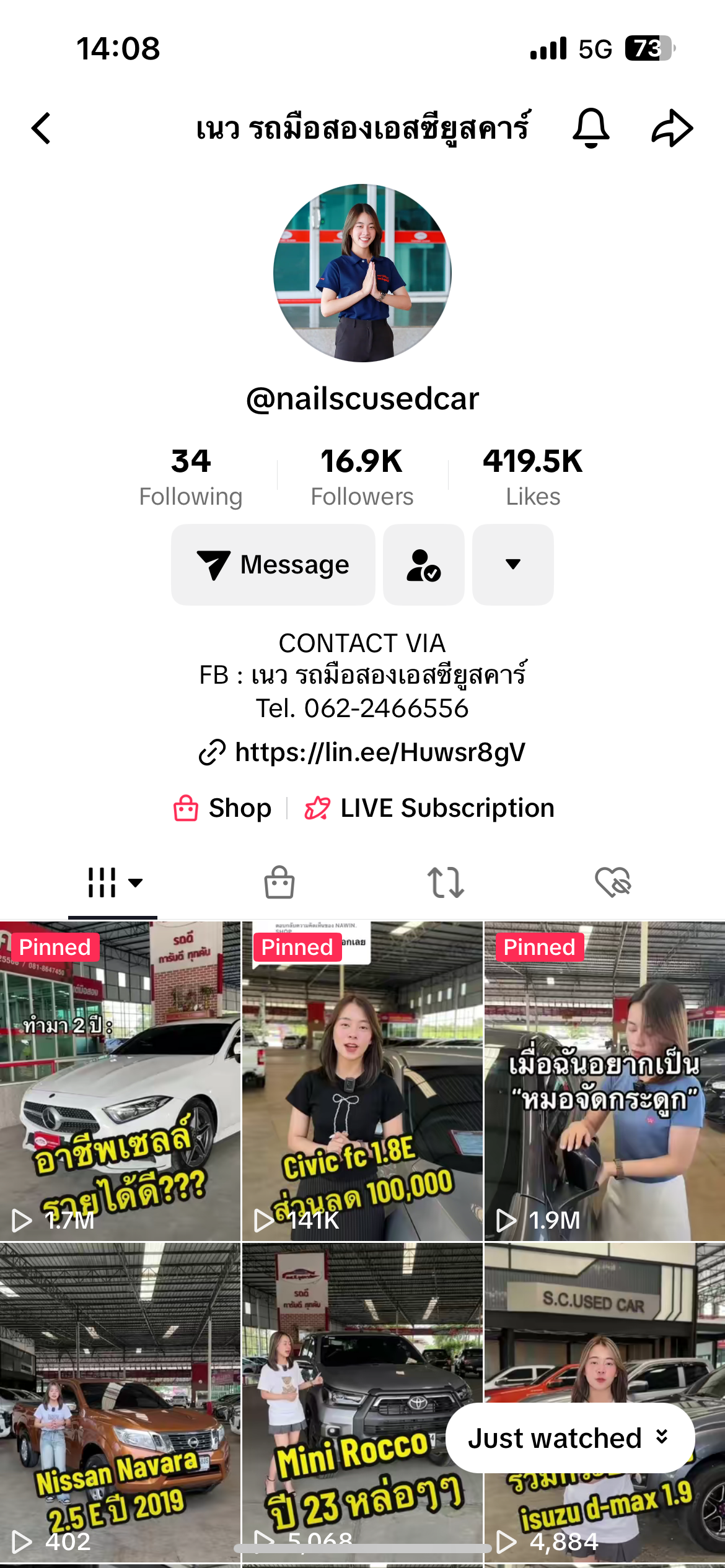This screenshot has height=1568, width=725.
Task: Open the Shop link
Action: point(223,808)
